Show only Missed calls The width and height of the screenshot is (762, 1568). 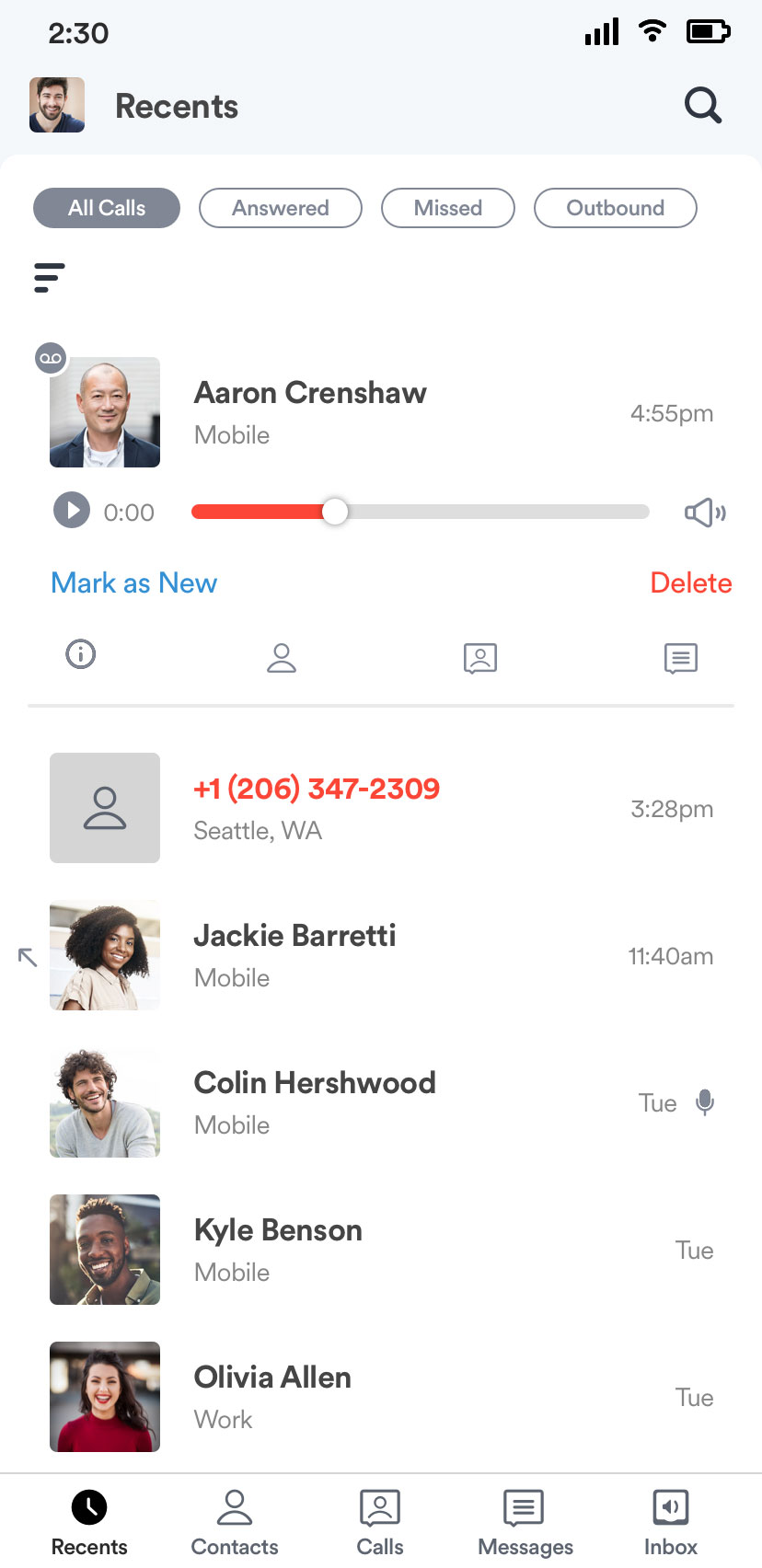pos(448,208)
